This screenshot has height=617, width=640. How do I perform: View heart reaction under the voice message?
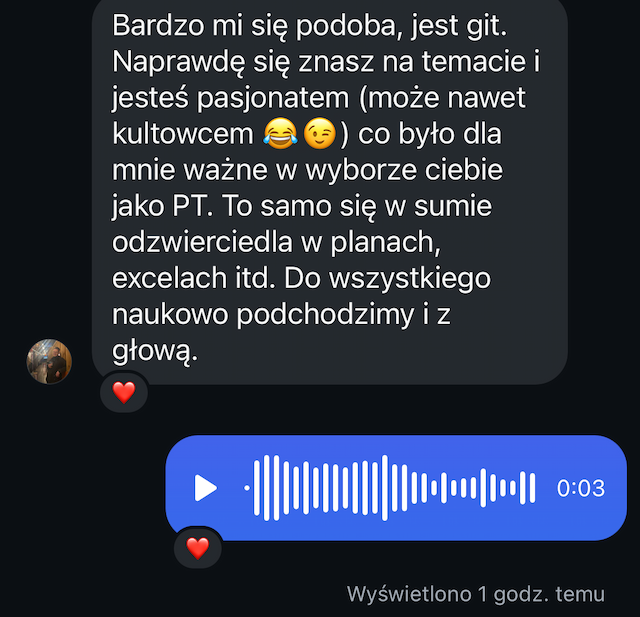point(198,547)
